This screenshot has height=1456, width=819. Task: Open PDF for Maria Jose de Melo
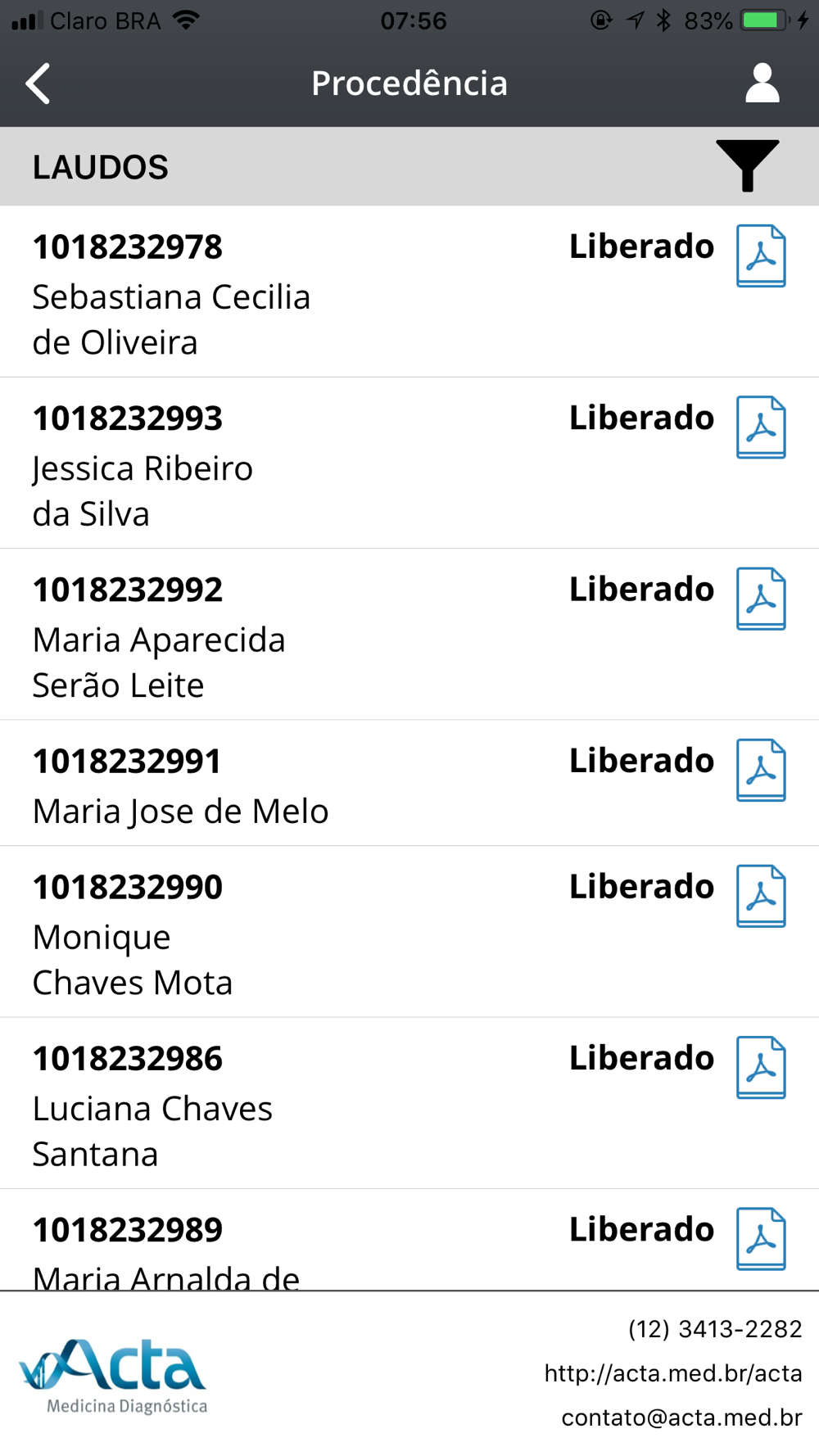click(x=761, y=770)
